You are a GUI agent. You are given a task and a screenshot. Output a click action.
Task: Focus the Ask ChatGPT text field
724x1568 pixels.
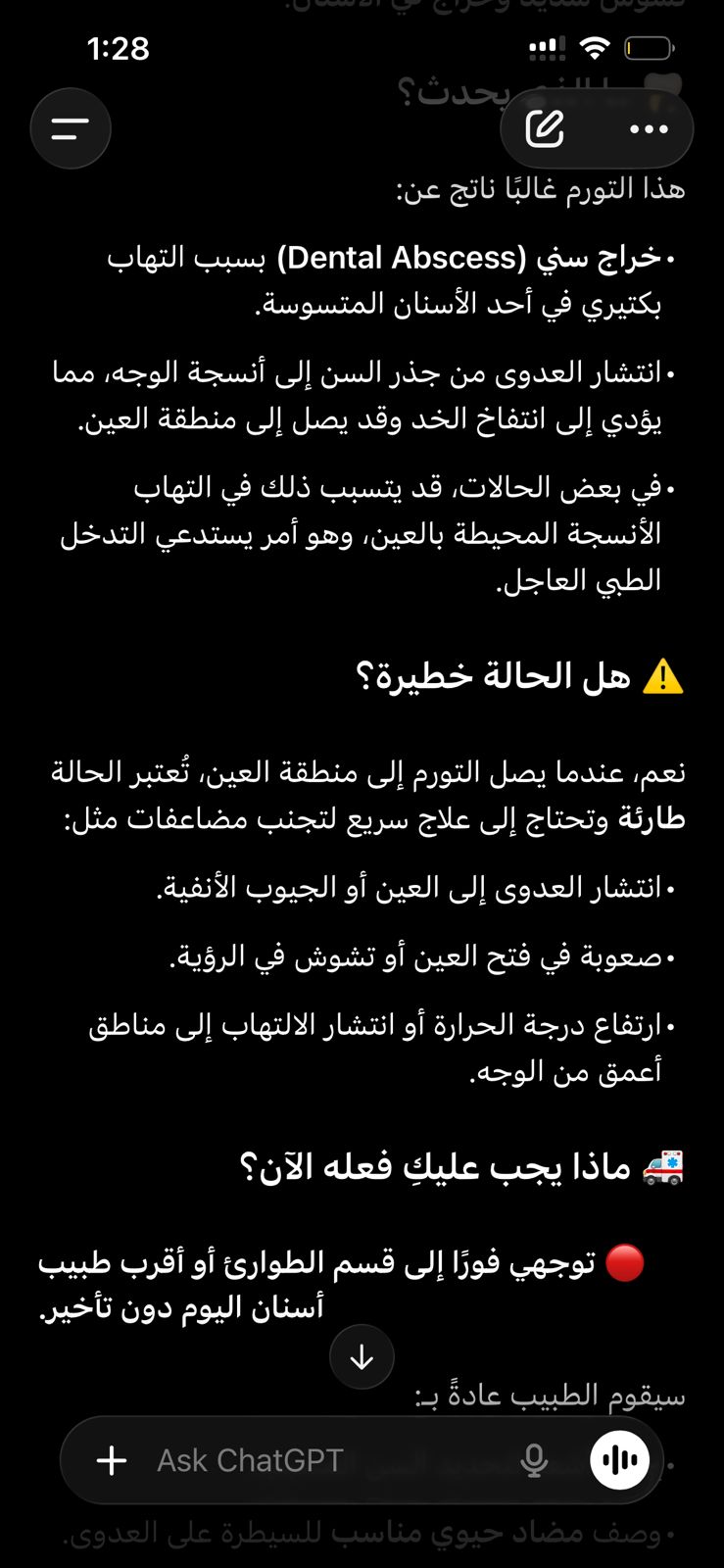323,1460
